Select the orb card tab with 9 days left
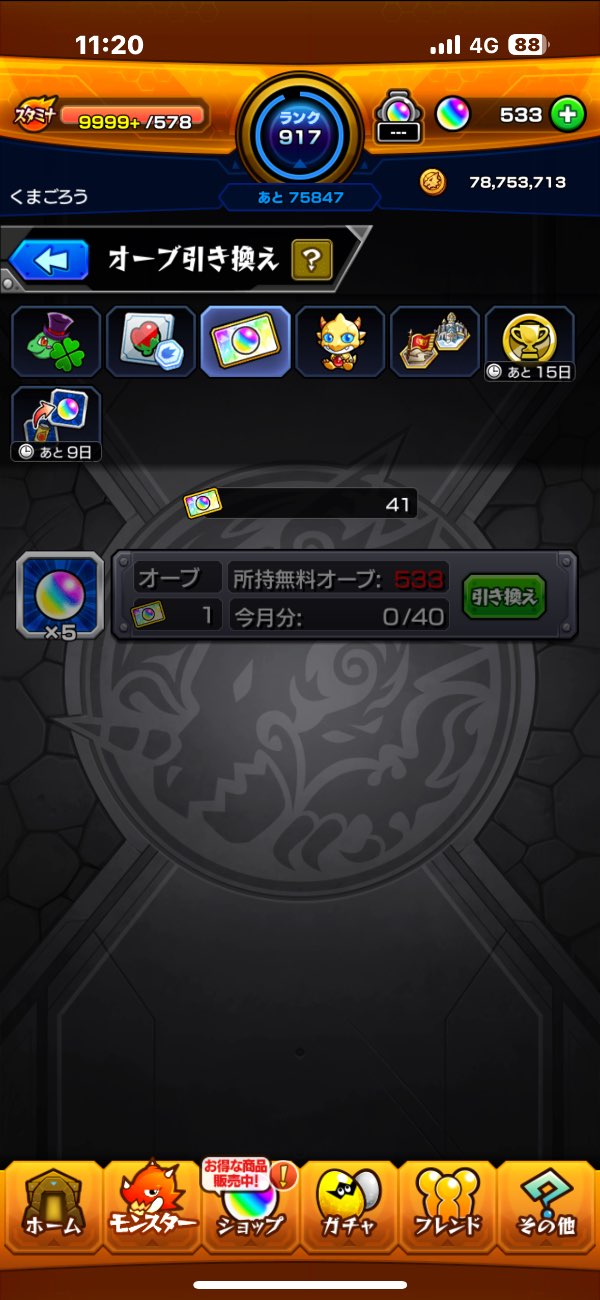 [x=56, y=422]
